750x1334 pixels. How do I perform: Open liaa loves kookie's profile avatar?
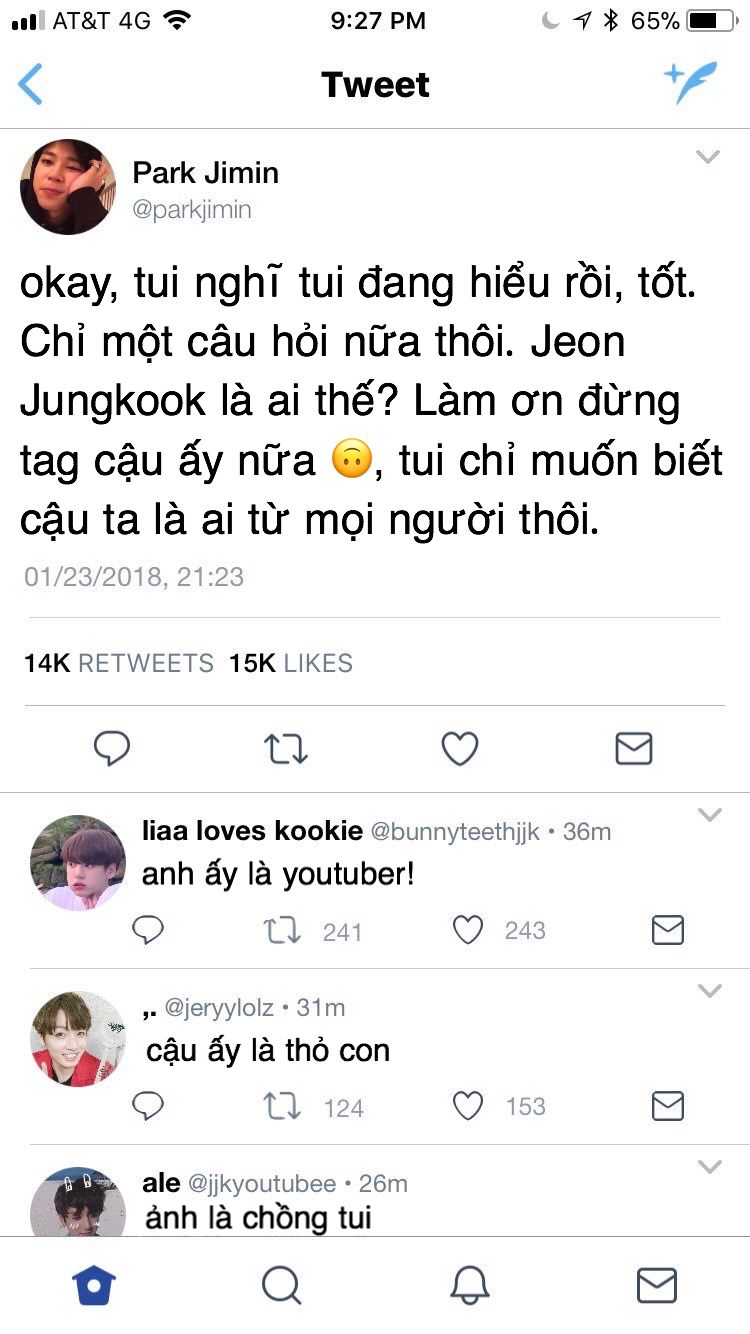(78, 862)
